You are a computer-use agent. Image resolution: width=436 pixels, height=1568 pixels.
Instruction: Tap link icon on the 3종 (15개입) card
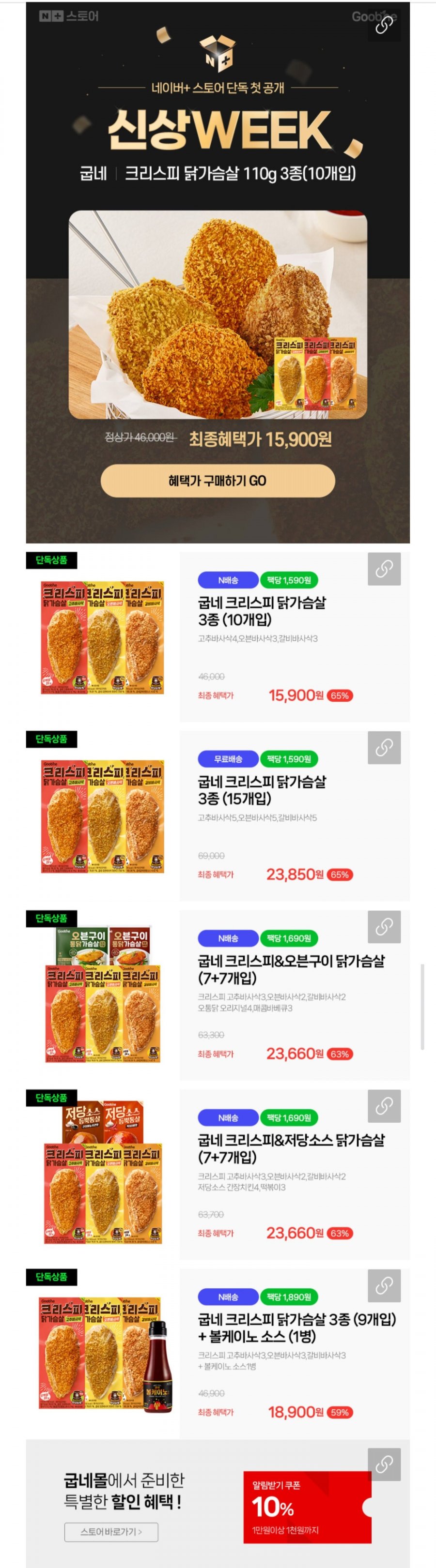point(384,748)
